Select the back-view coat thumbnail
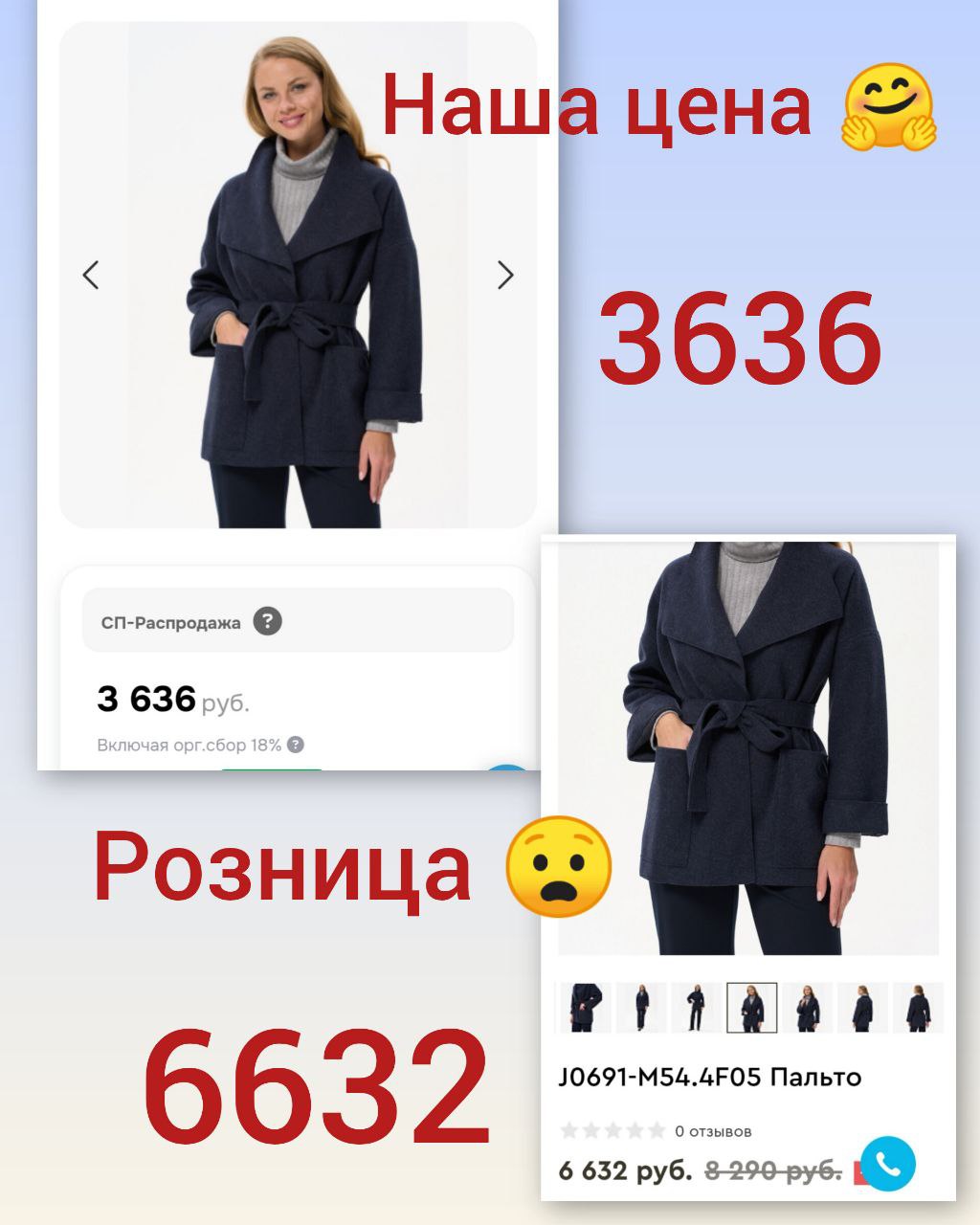 pos(920,1007)
